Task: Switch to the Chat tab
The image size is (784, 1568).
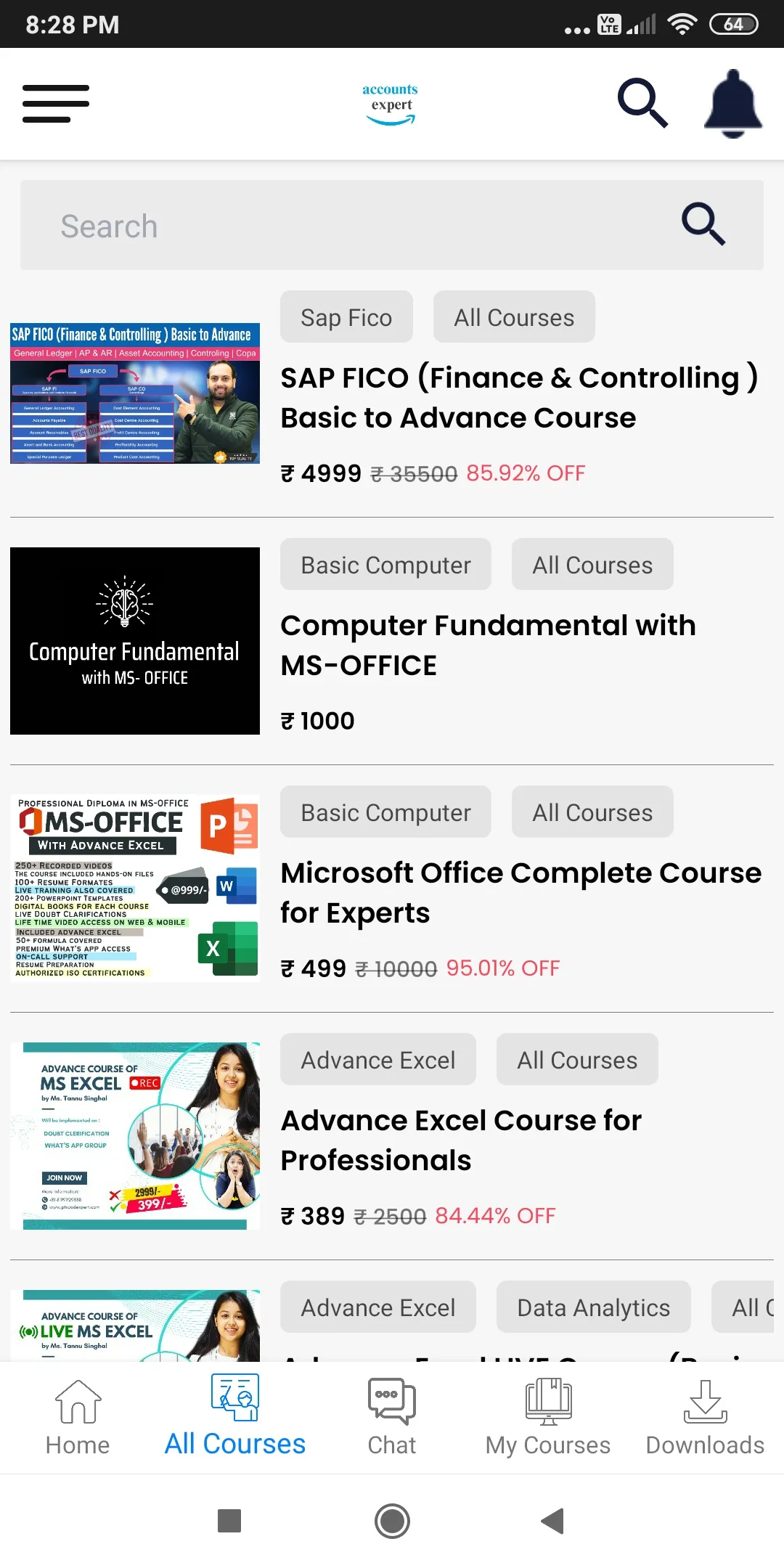Action: pyautogui.click(x=392, y=1418)
